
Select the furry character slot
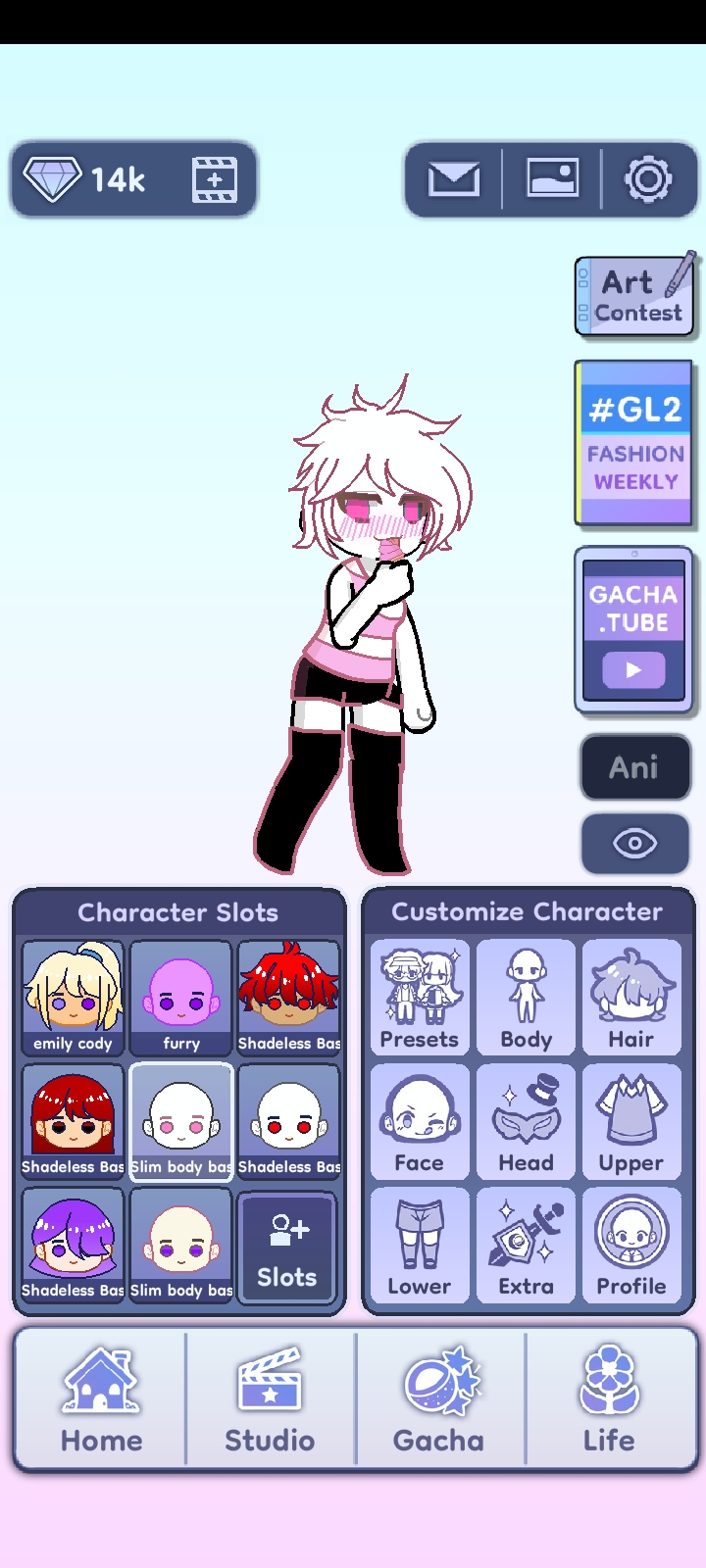pos(181,998)
